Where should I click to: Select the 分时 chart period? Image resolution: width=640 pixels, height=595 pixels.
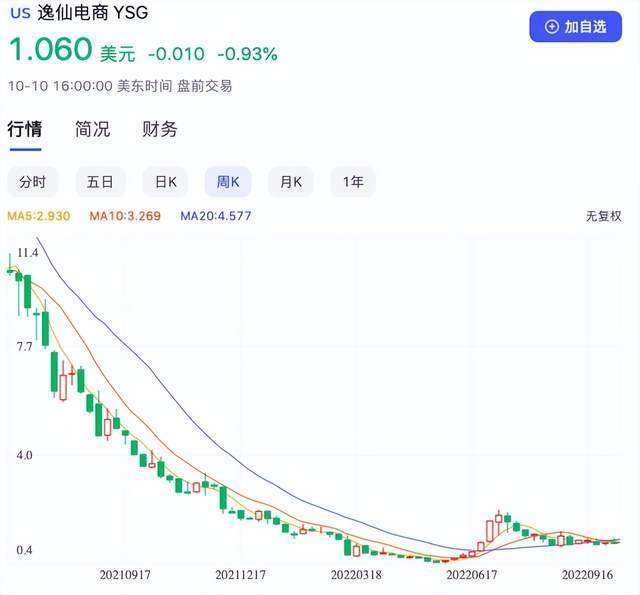coord(33,182)
